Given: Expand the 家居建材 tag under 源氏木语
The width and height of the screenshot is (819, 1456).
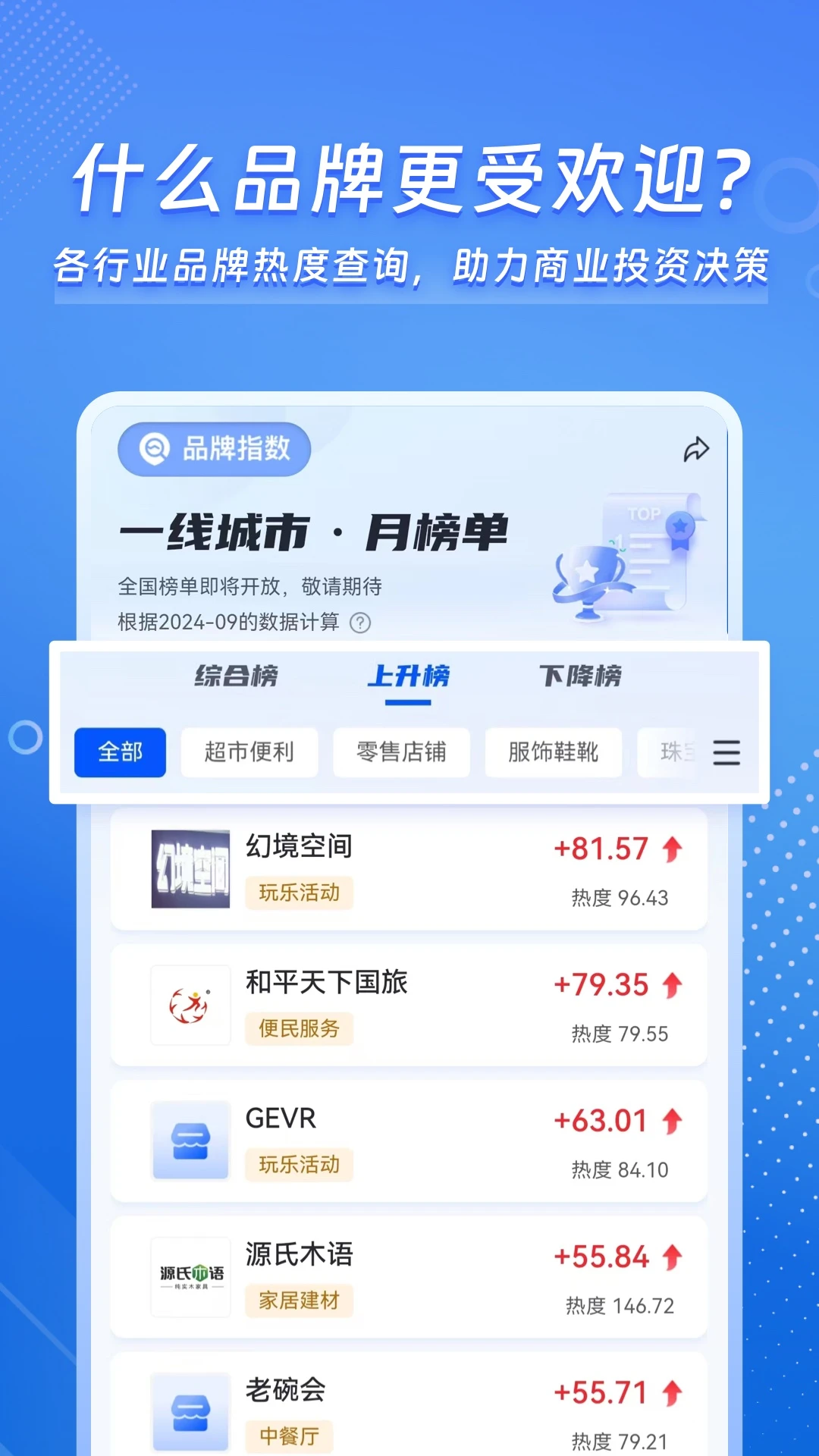Looking at the screenshot, I should (299, 1301).
